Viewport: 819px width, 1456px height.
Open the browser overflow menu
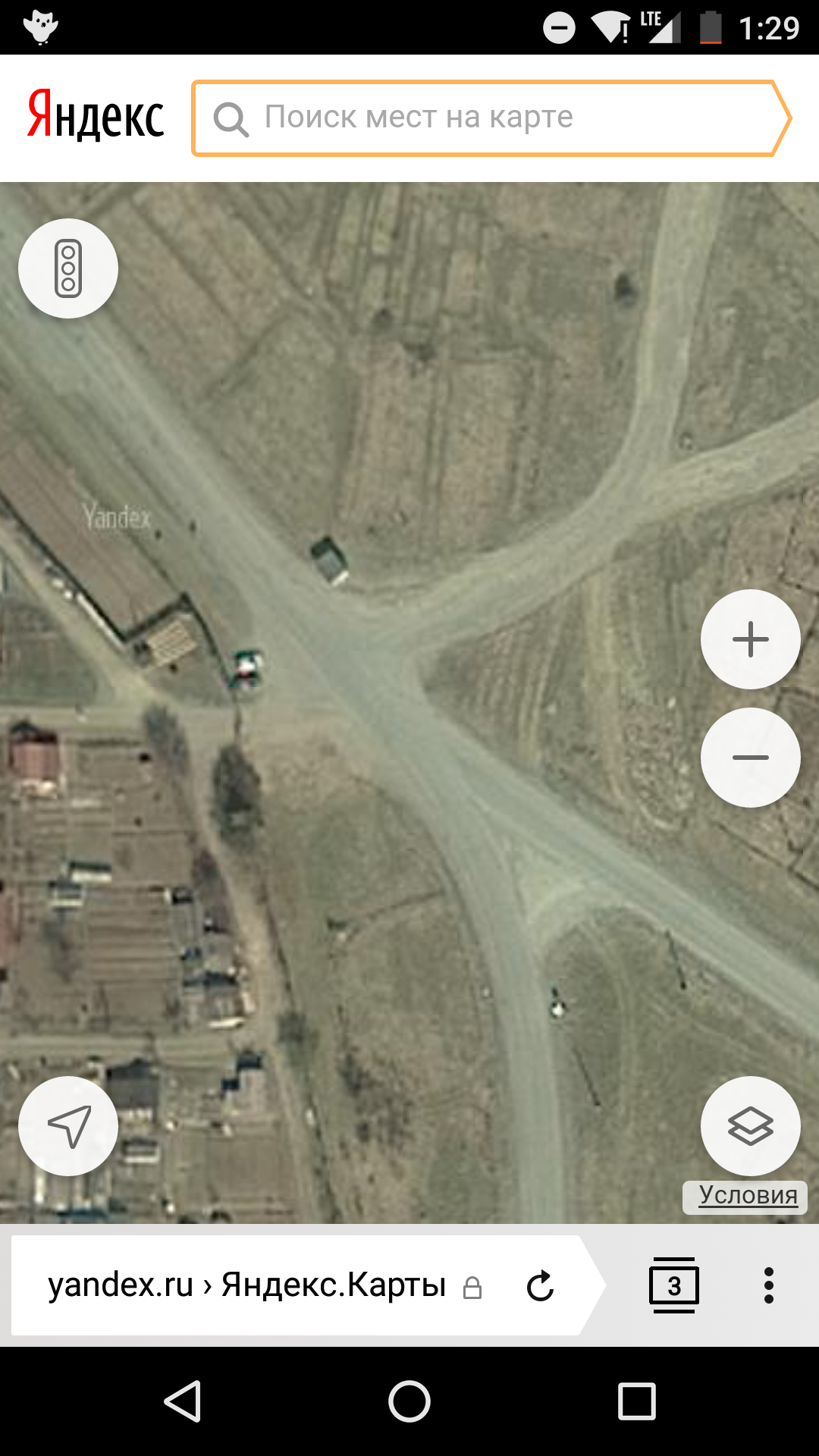(768, 1285)
